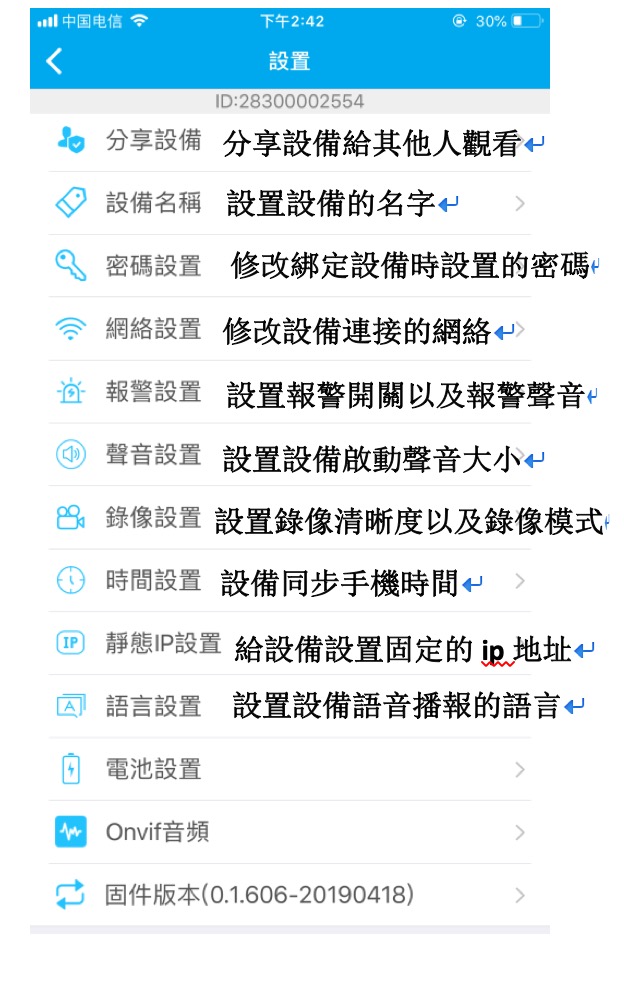Open 報警設置 alarm settings
The image size is (624, 988).
click(x=154, y=392)
